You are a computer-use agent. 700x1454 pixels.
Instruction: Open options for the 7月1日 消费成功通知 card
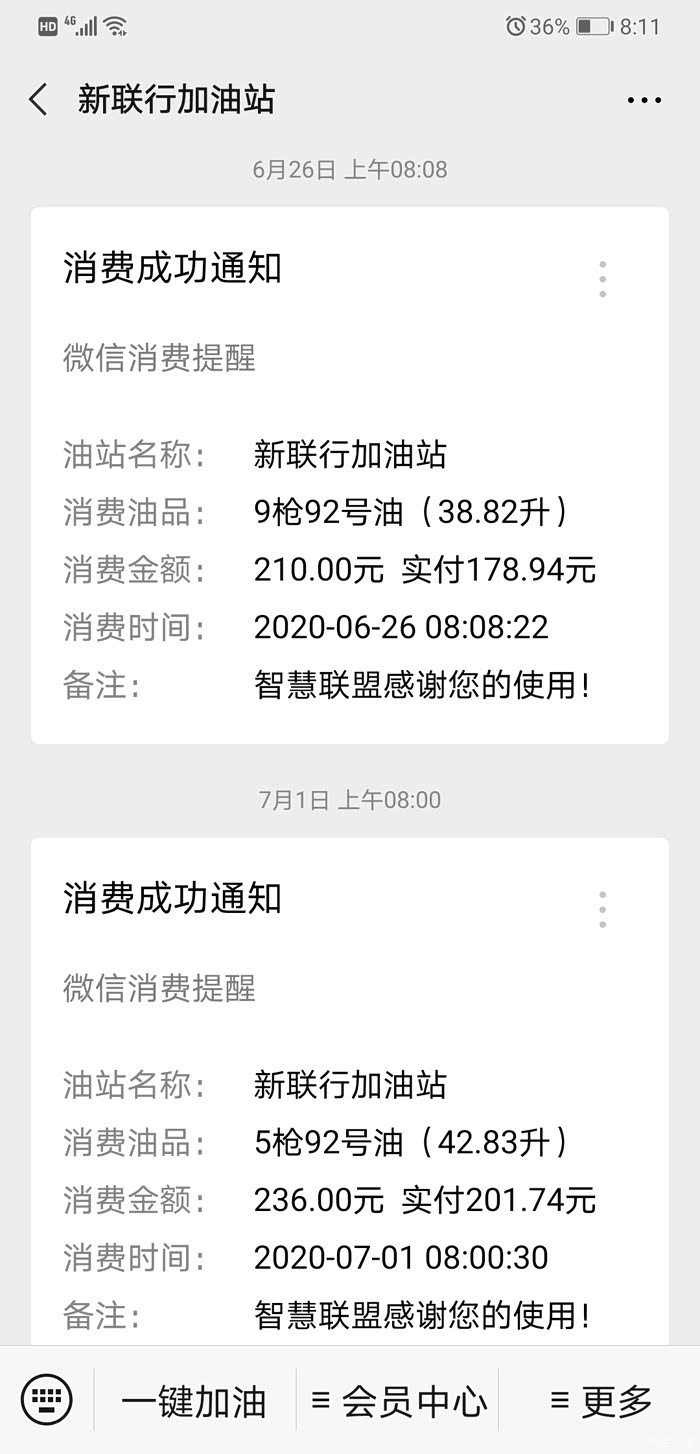tap(602, 909)
